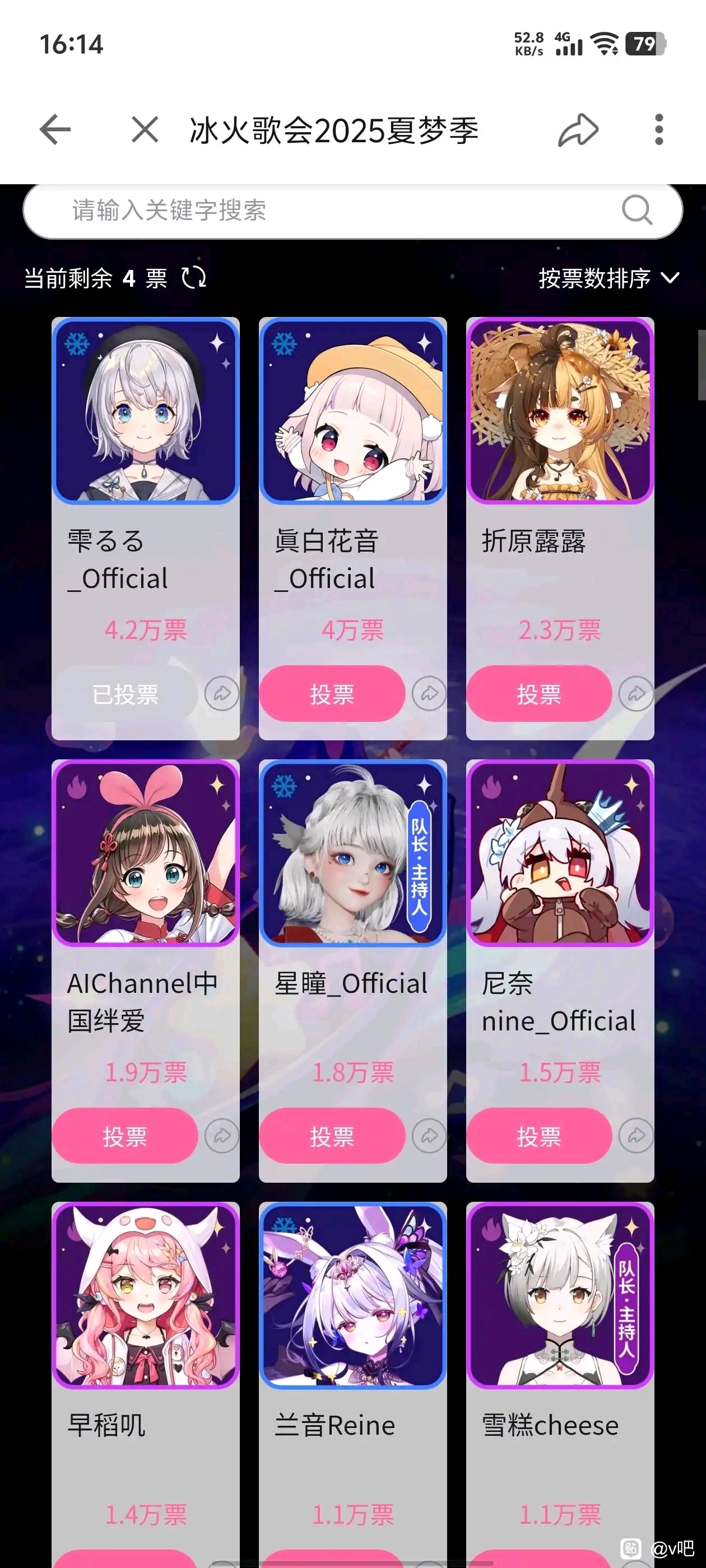Open 兰音Reine's avatar card
Screen dimensions: 706x1568
pyautogui.click(x=352, y=1295)
